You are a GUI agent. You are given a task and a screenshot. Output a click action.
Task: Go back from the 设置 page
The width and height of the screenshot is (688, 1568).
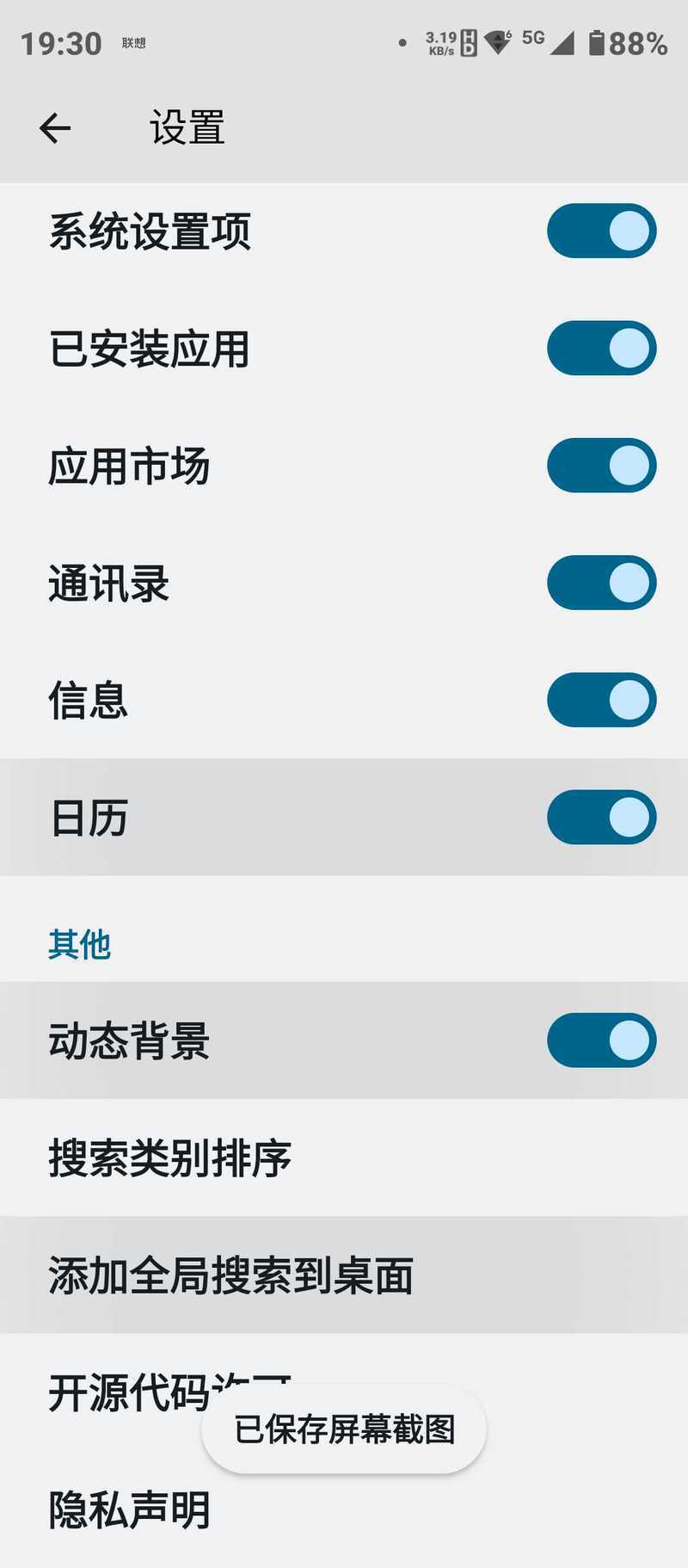pyautogui.click(x=55, y=128)
